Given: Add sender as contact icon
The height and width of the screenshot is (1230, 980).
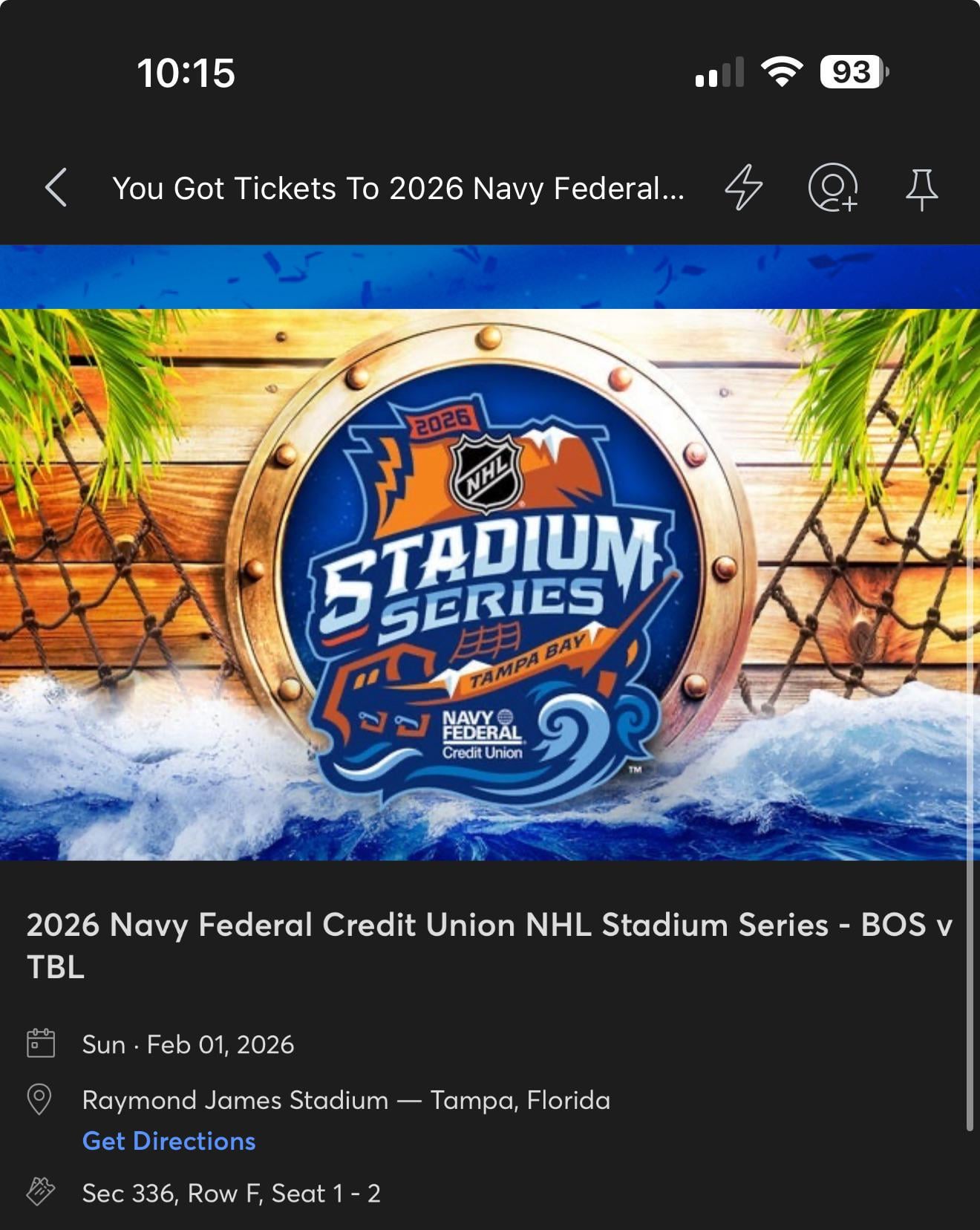Looking at the screenshot, I should click(833, 187).
